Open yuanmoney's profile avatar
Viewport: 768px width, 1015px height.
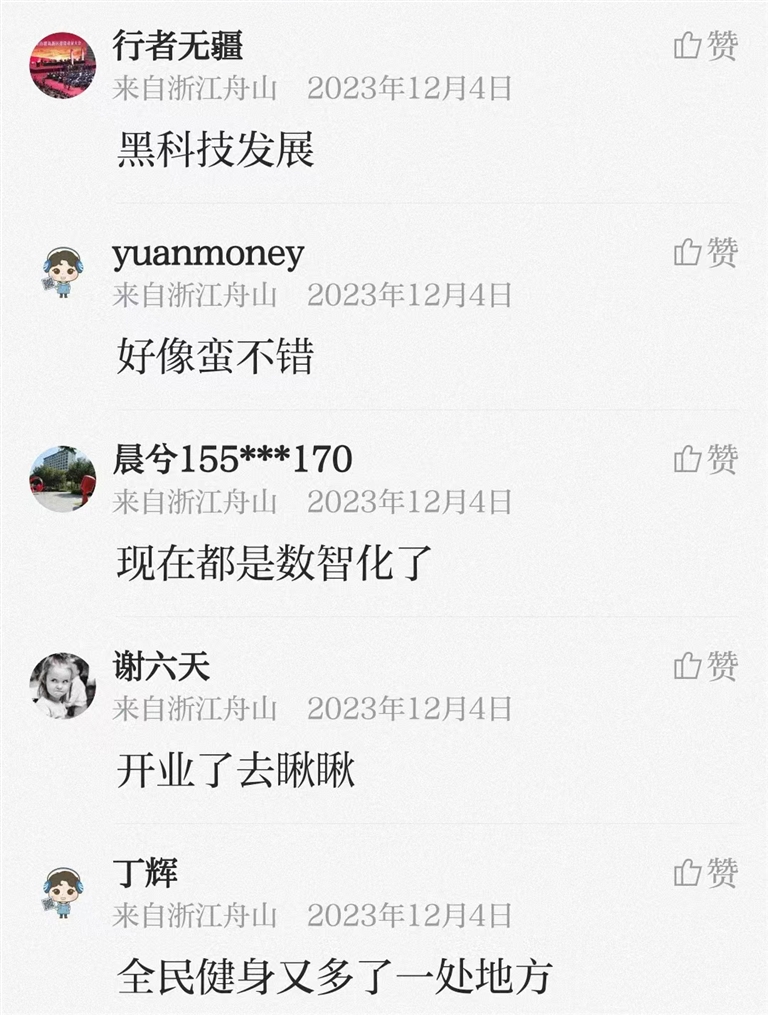[x=63, y=272]
